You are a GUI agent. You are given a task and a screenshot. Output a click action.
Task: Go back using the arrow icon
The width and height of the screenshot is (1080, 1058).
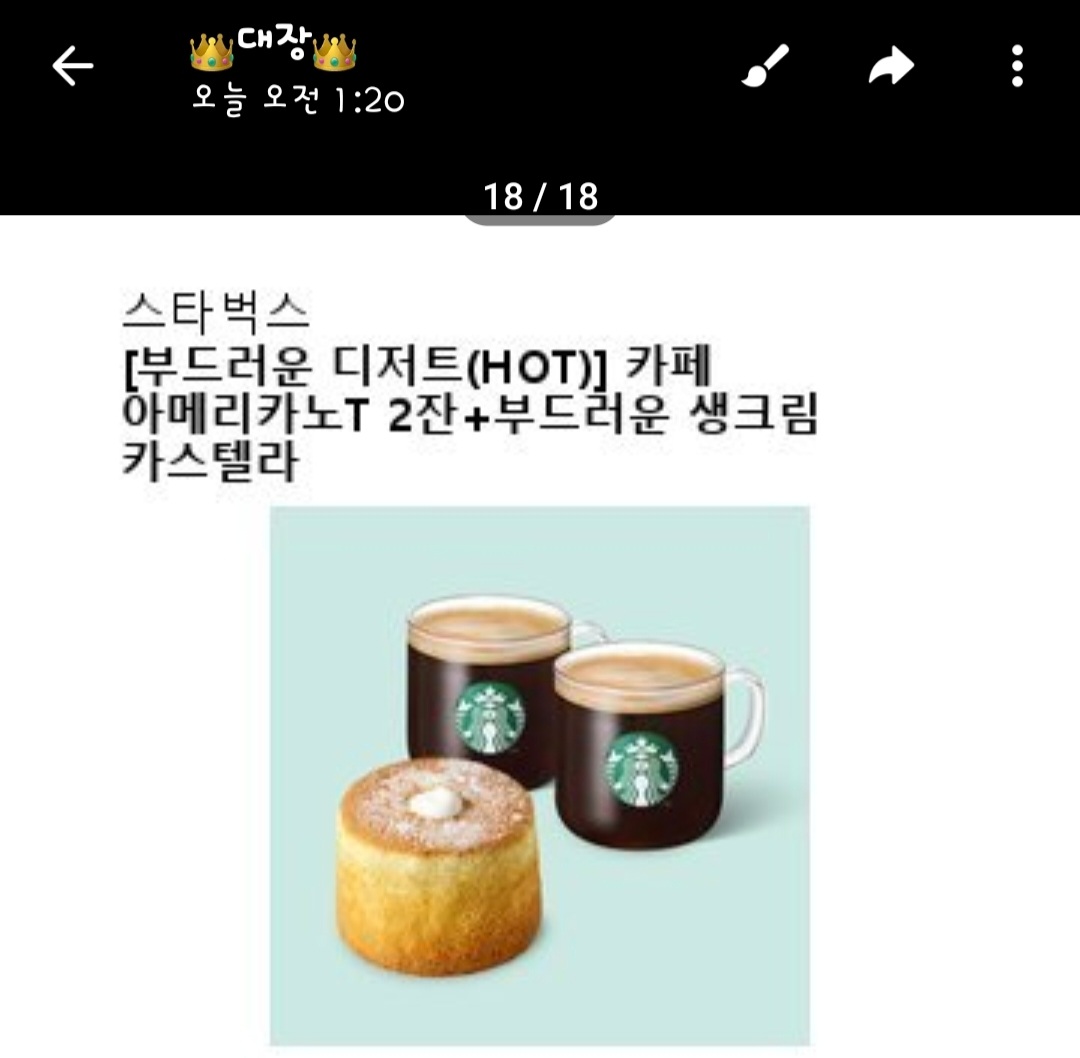tap(72, 67)
